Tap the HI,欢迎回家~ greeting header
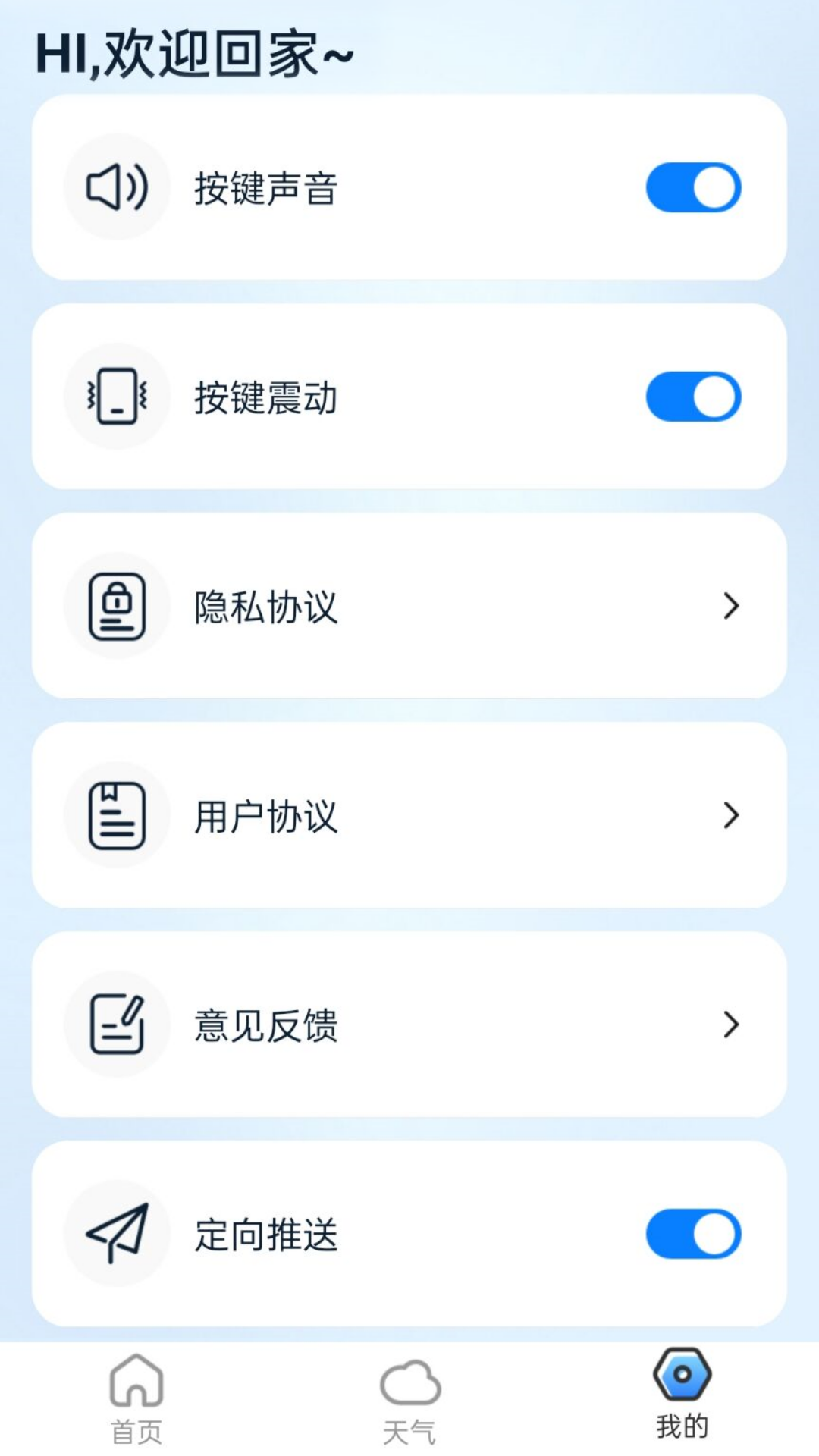The image size is (819, 1456). (193, 53)
